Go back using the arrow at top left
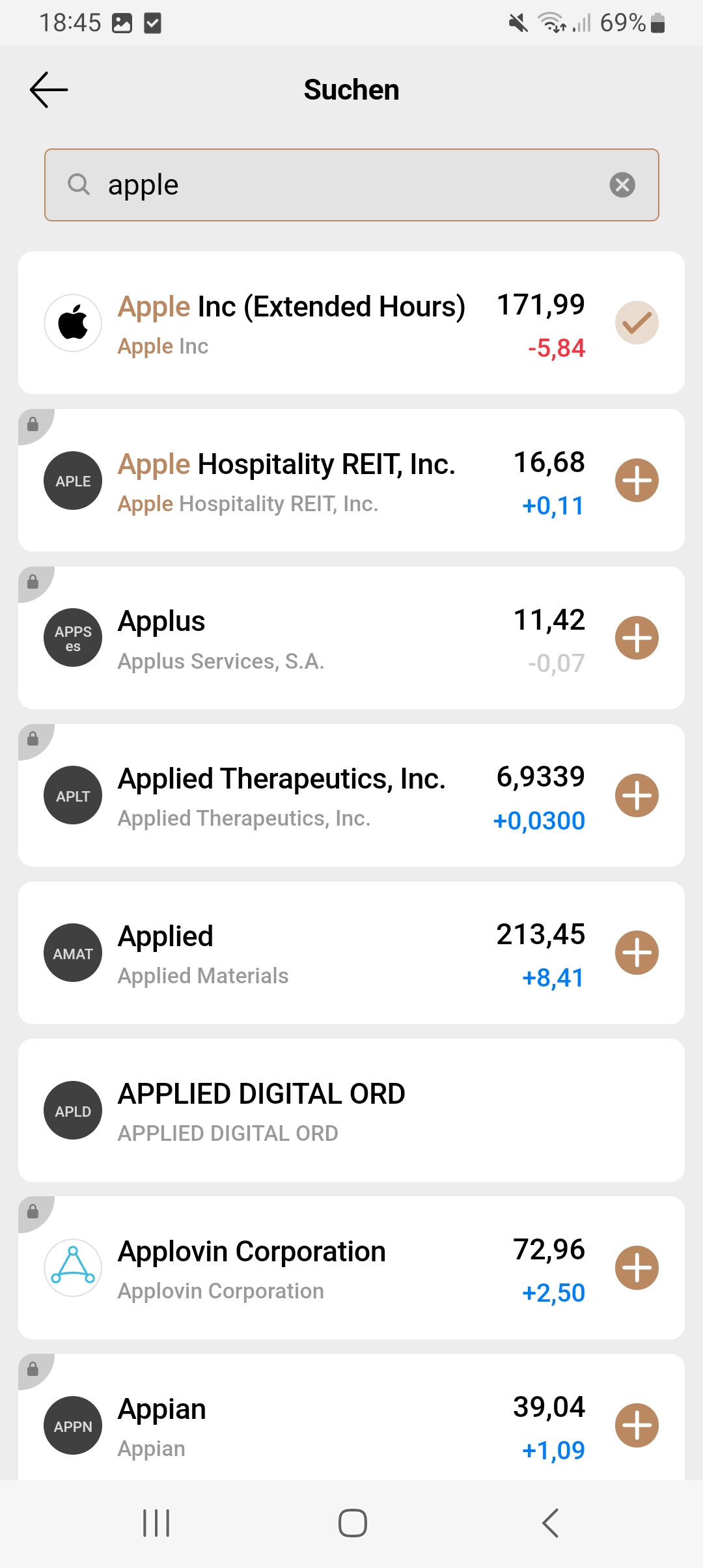Viewport: 703px width, 1568px height. tap(48, 89)
